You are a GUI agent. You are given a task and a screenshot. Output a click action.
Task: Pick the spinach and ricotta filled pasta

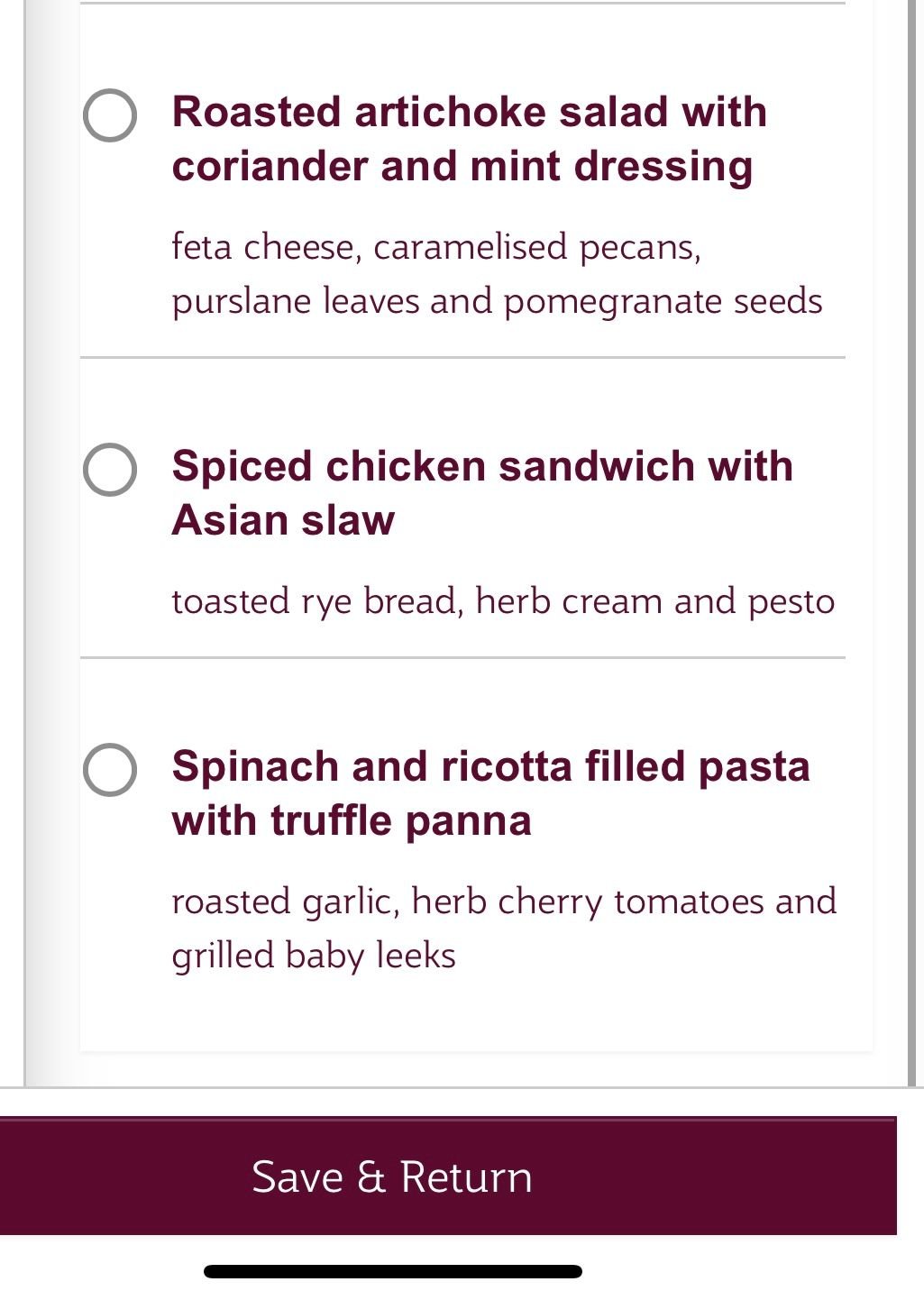click(110, 770)
